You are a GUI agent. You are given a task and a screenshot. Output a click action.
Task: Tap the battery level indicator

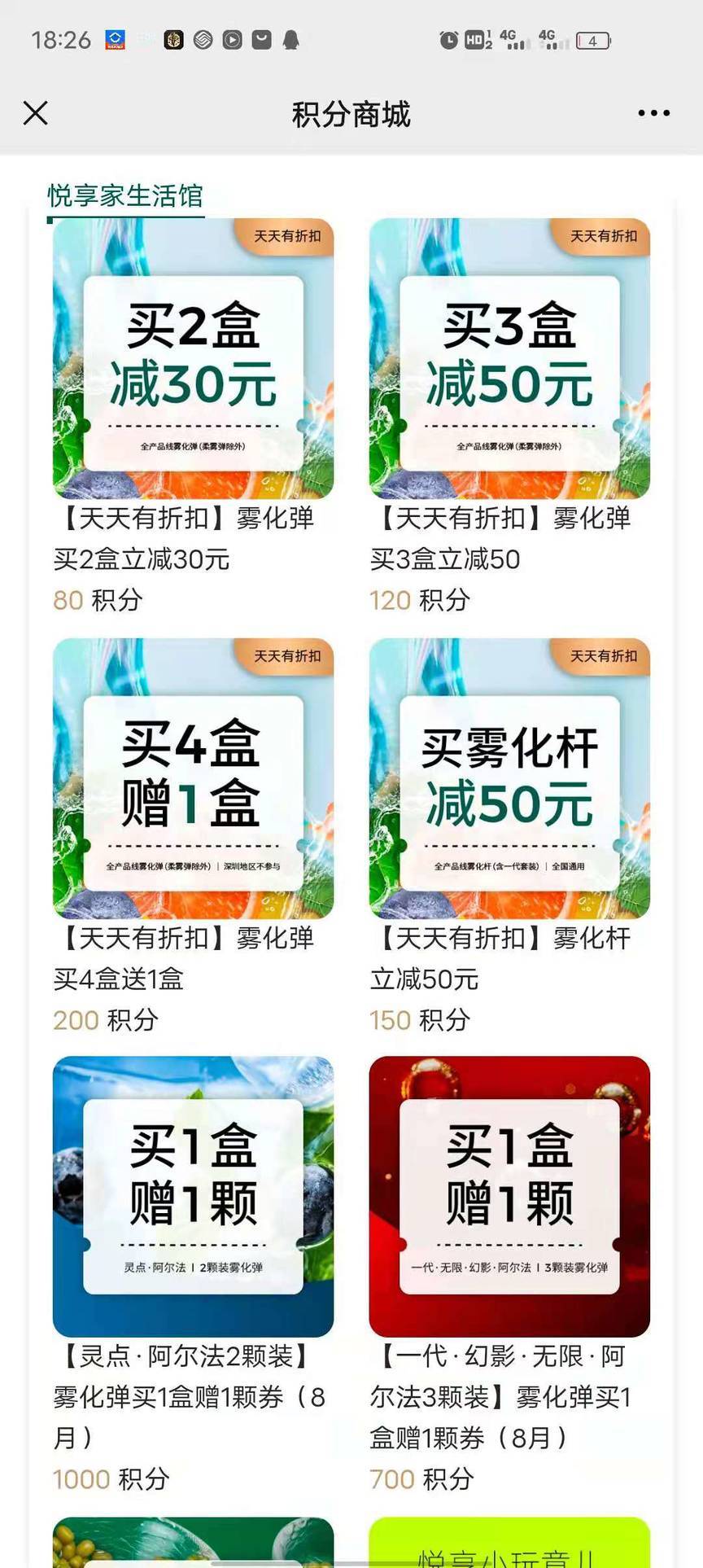(593, 39)
